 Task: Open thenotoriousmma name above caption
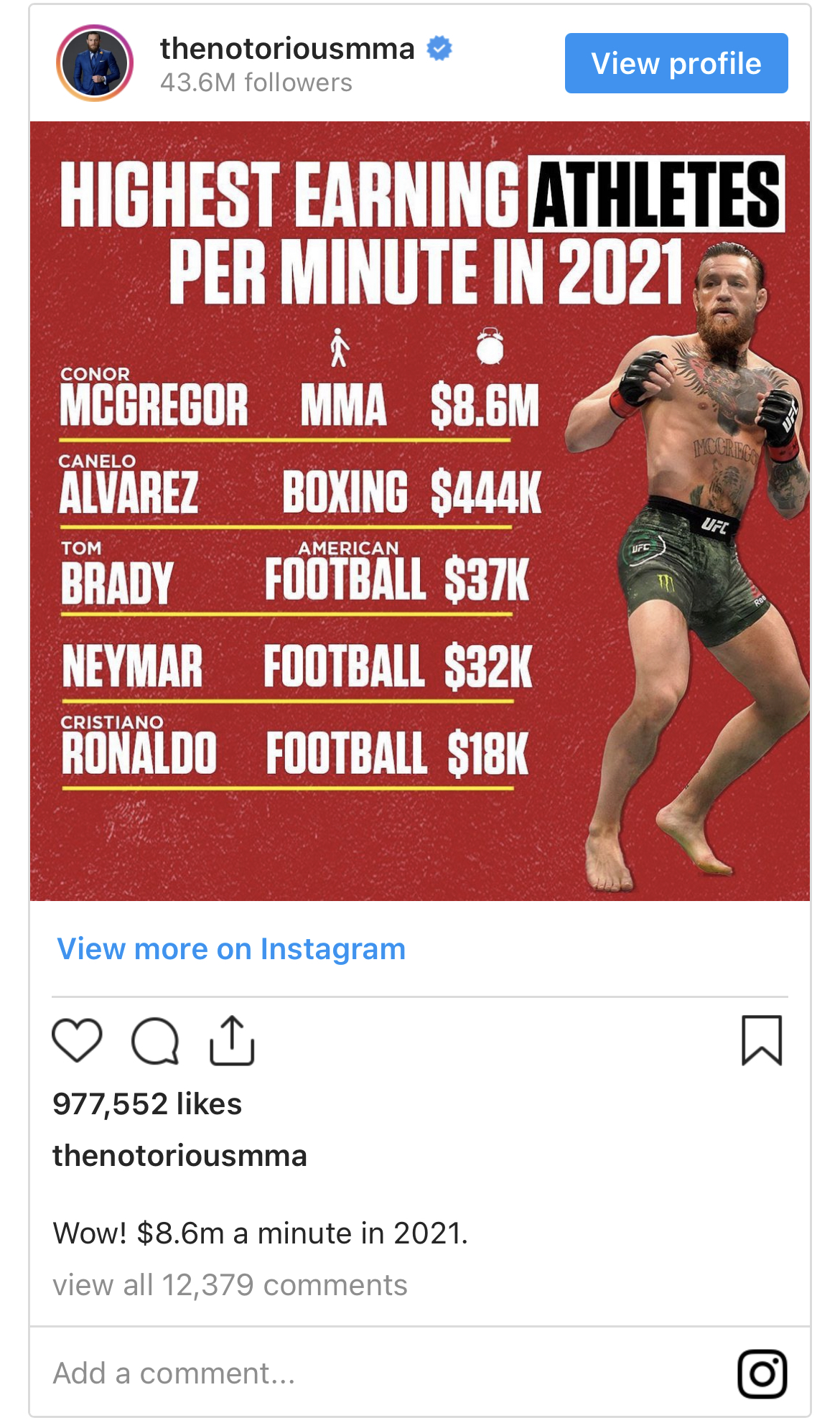179,1155
